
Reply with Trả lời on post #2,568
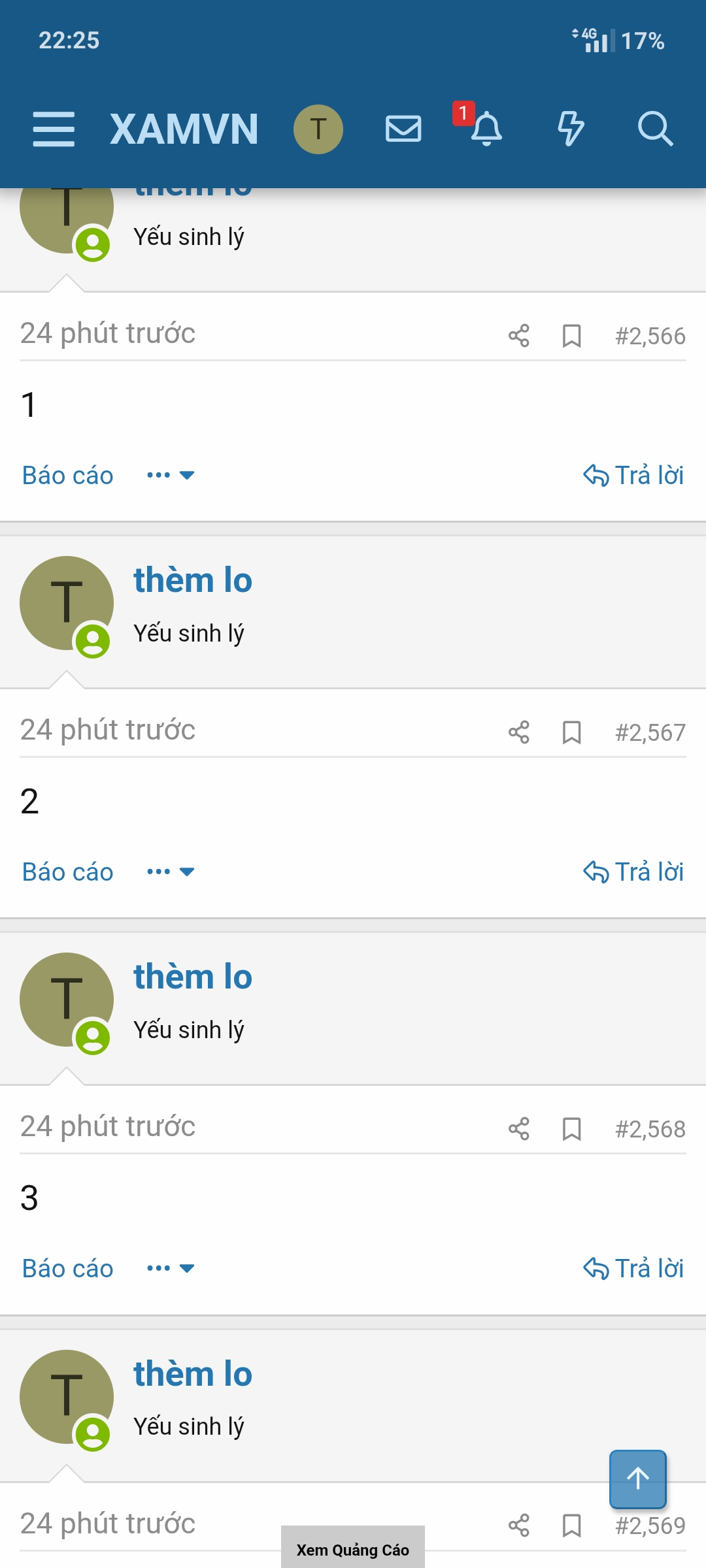(633, 1268)
